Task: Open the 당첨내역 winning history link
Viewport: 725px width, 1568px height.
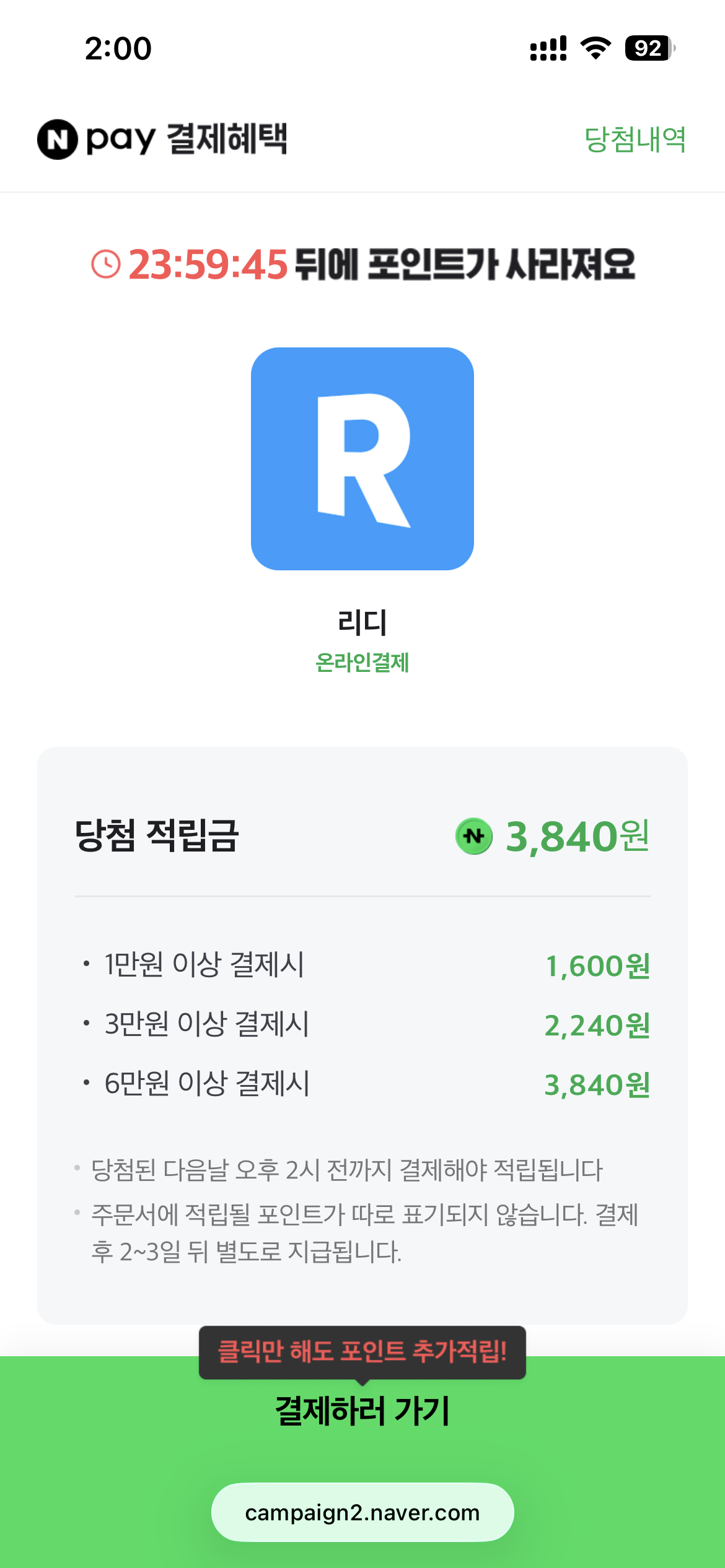Action: [x=635, y=139]
